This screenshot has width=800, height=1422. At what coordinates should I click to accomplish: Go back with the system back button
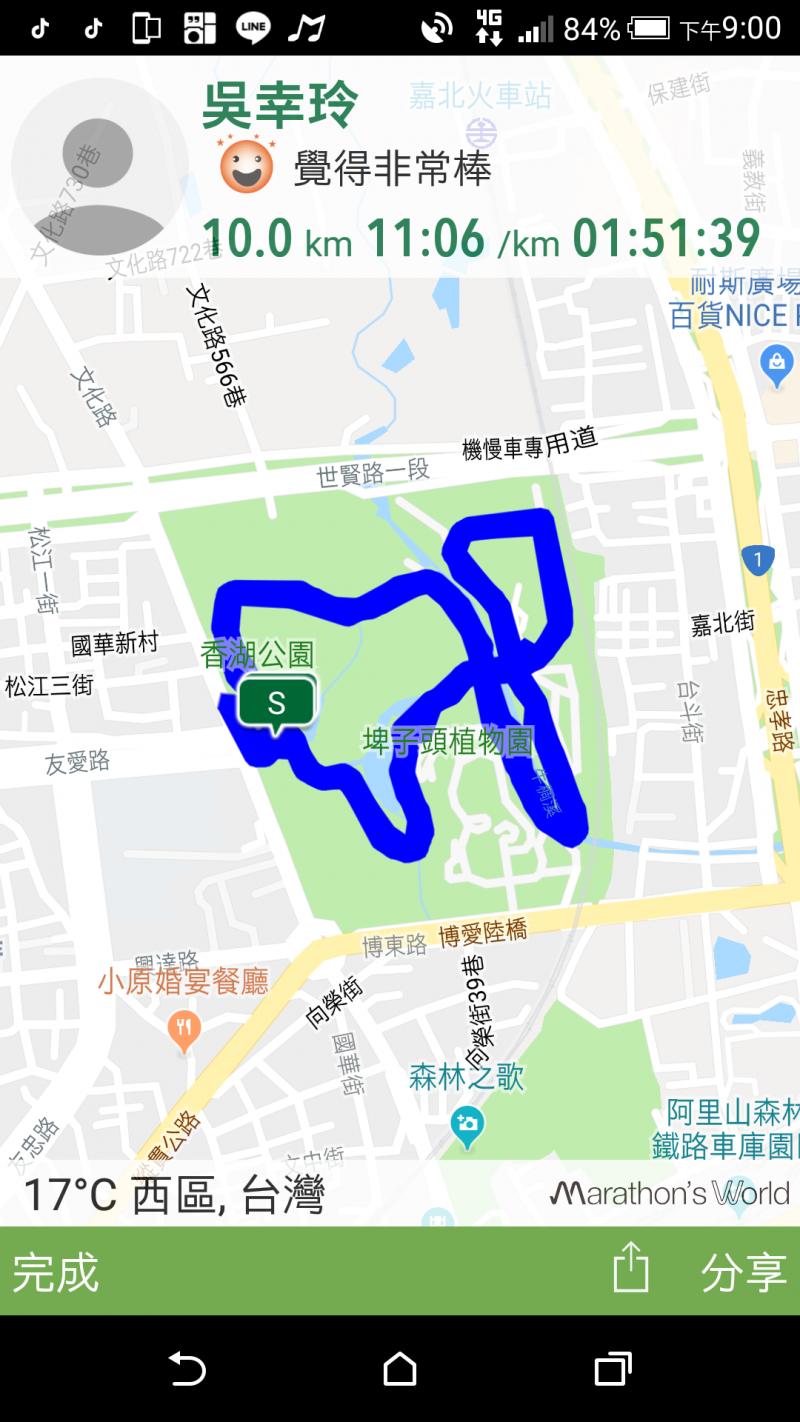coord(187,1368)
